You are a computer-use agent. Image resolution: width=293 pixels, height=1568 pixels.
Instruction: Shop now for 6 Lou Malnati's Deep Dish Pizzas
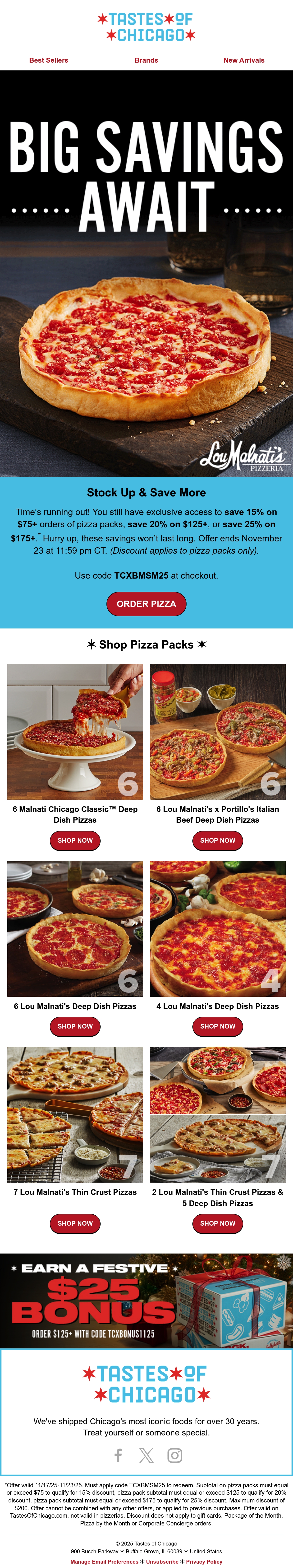point(75,1026)
